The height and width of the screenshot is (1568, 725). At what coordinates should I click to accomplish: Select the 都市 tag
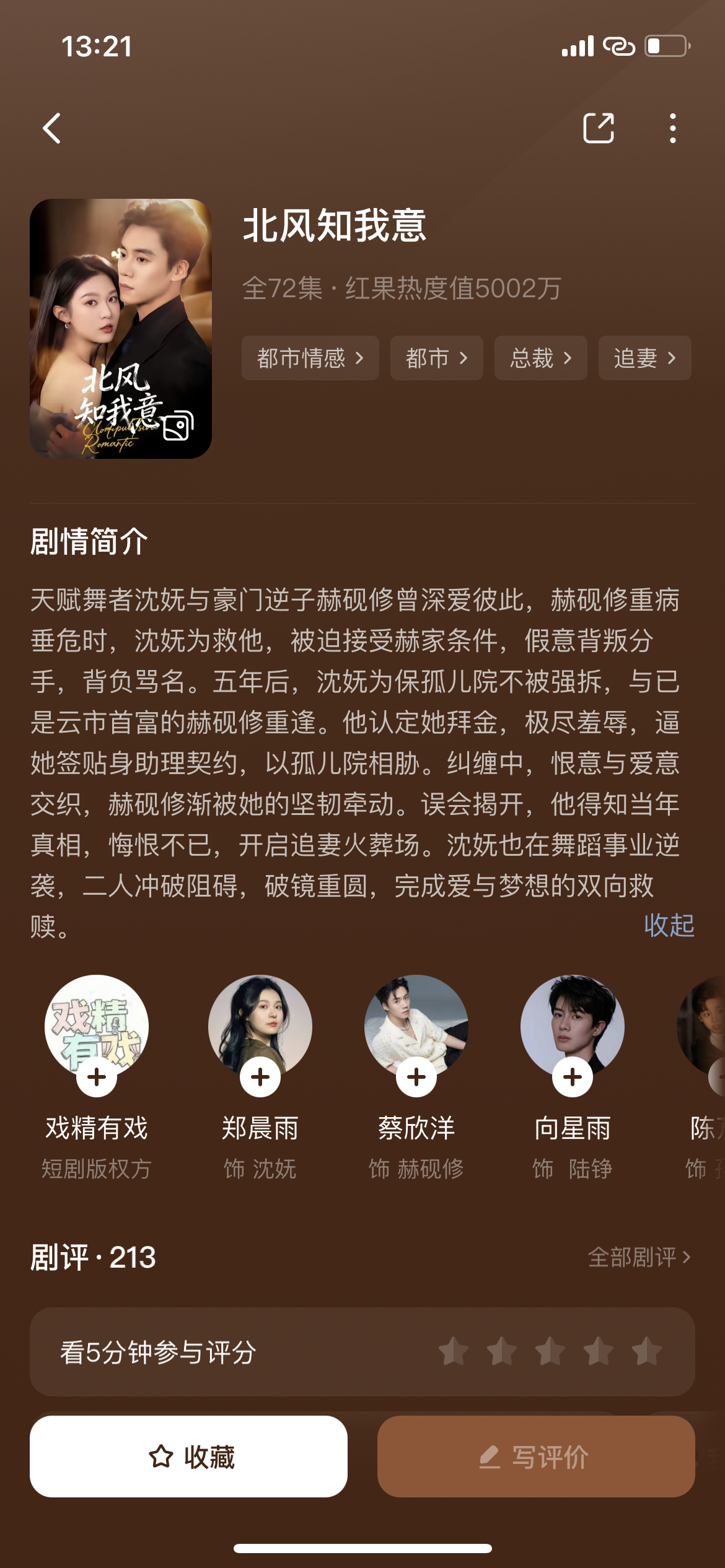point(436,358)
